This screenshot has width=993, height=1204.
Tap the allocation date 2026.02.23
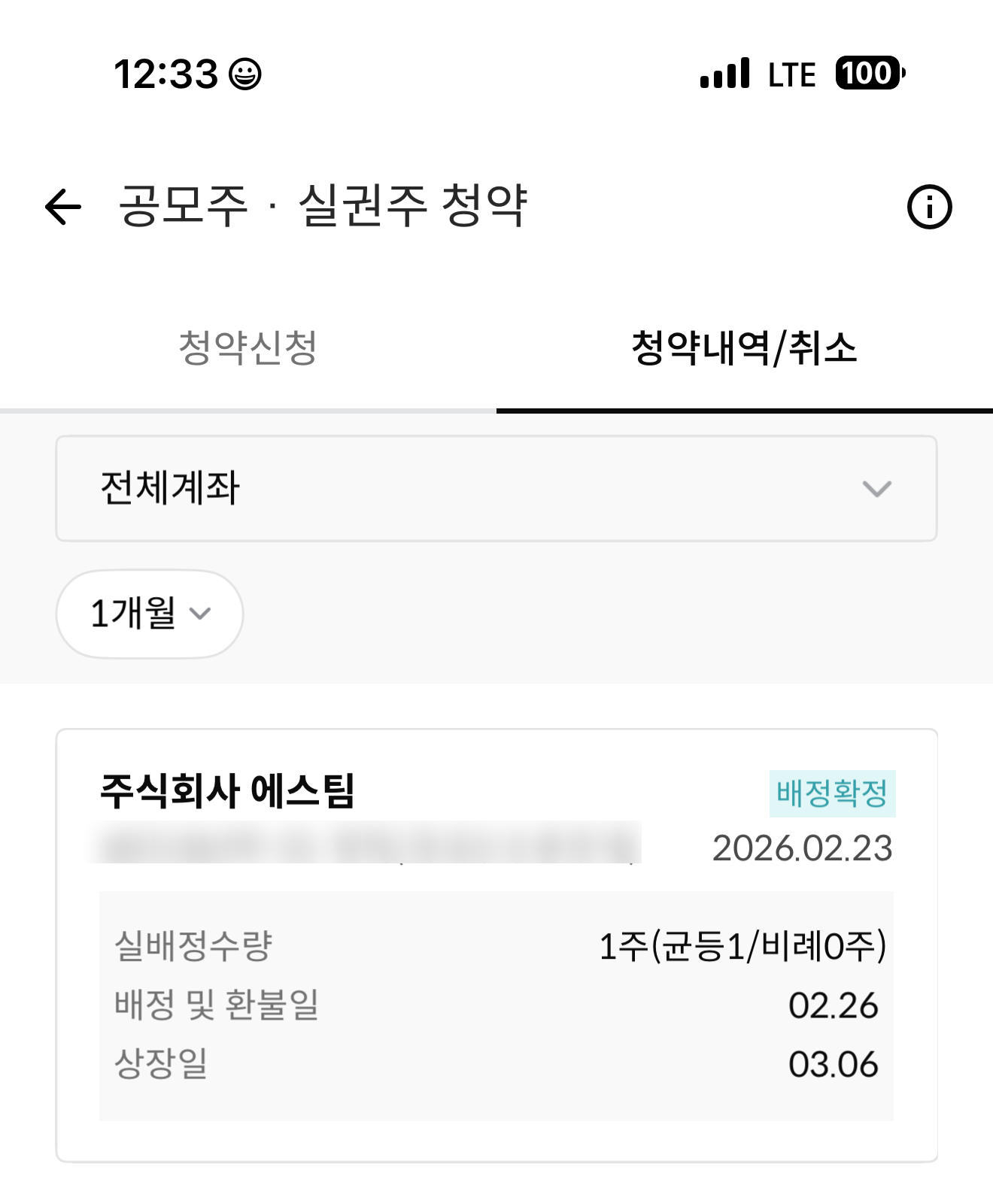801,848
